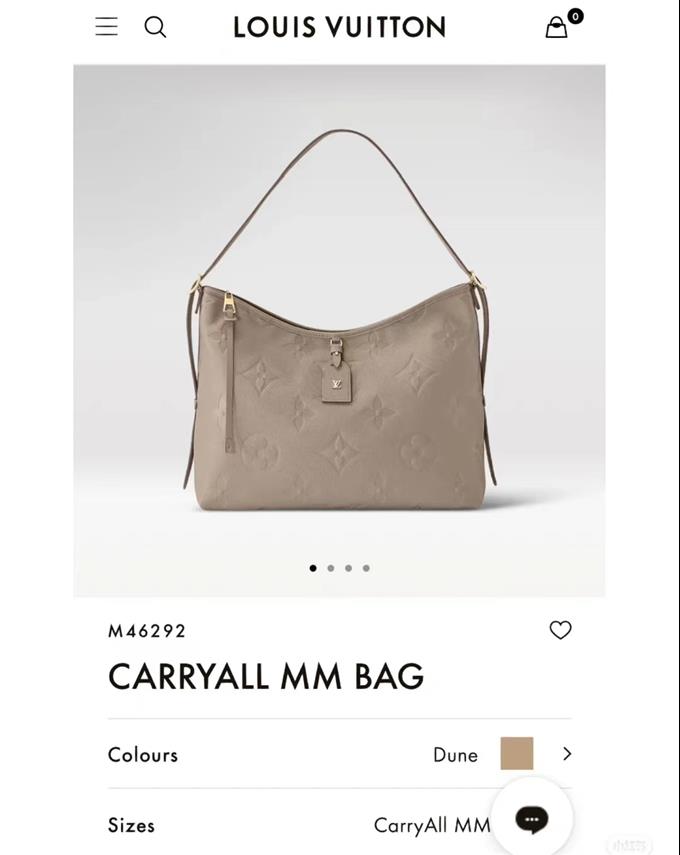Open the hamburger menu
This screenshot has width=680, height=855.
106,27
